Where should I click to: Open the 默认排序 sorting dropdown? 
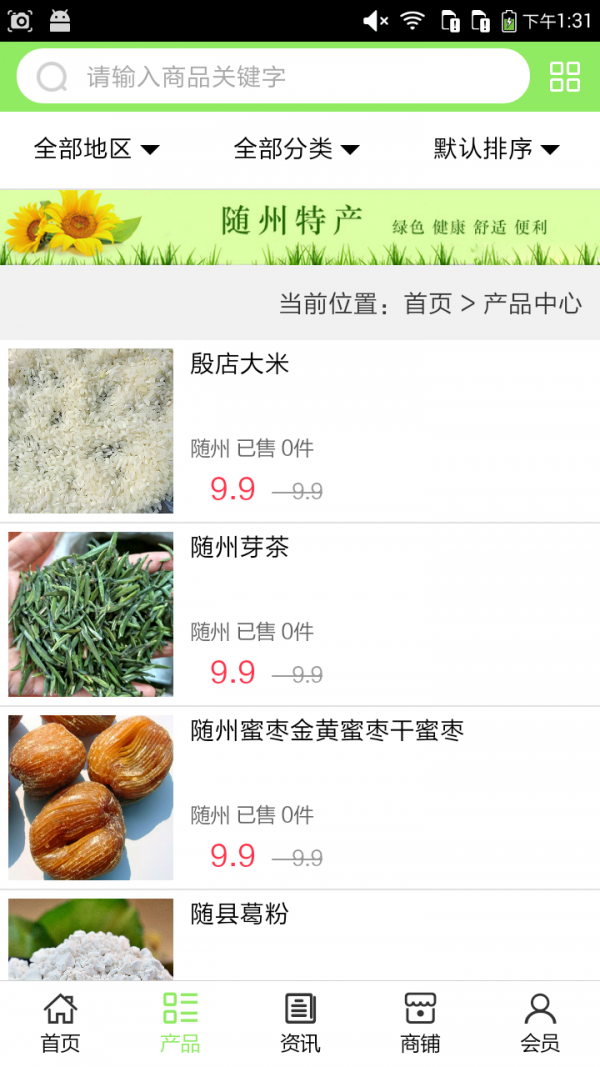click(x=496, y=149)
